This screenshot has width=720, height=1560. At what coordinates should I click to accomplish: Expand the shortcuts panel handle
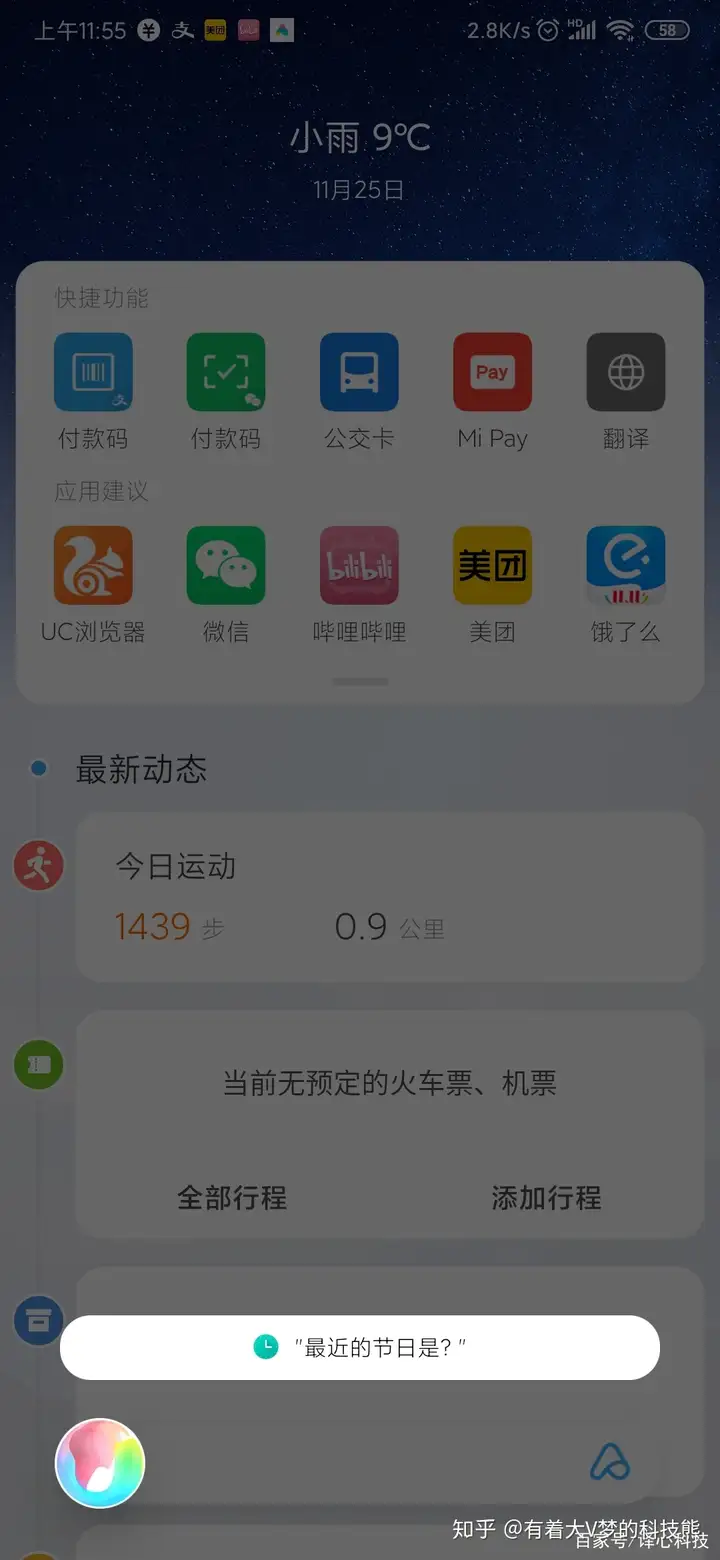360,682
